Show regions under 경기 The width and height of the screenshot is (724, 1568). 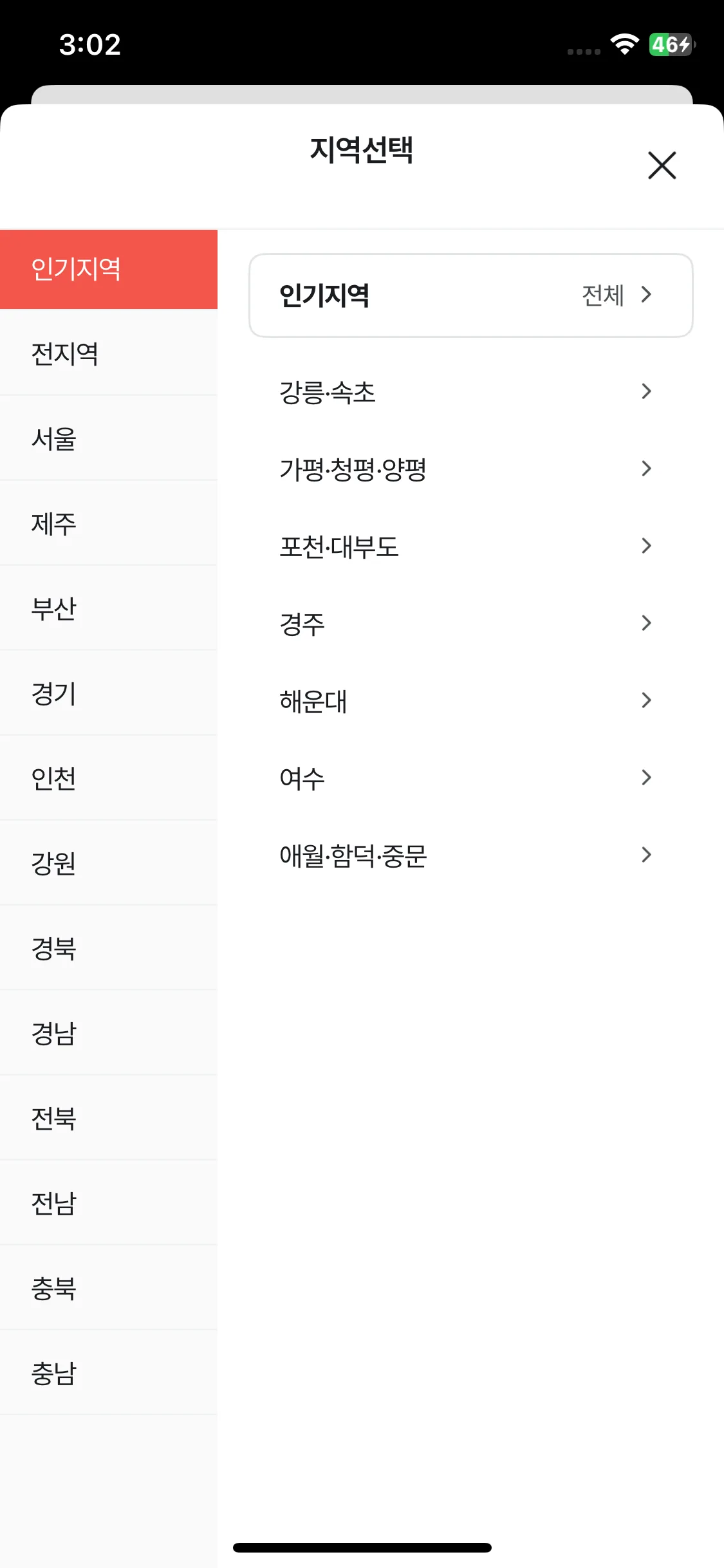click(109, 693)
